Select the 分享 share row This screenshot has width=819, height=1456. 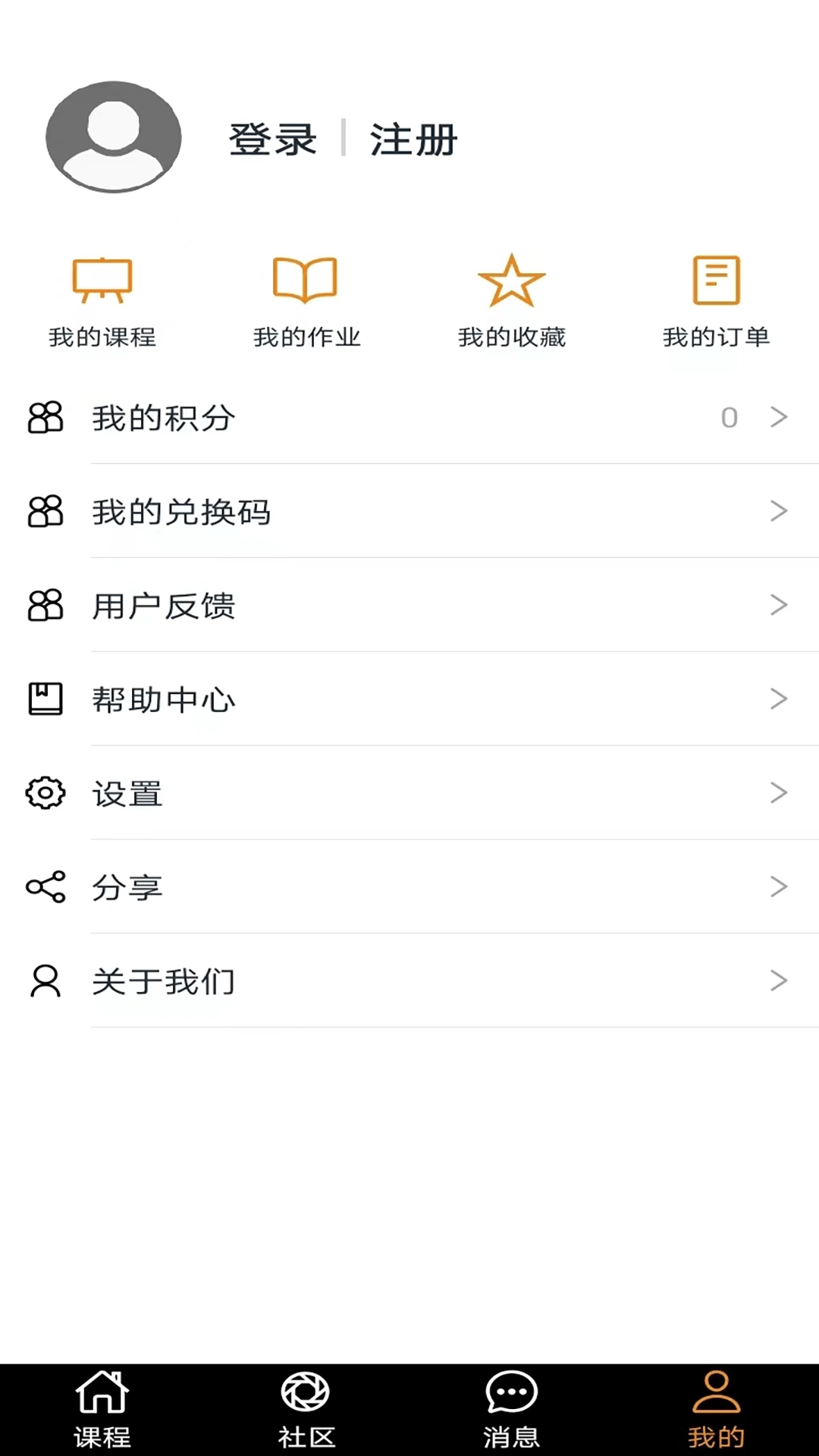[409, 887]
